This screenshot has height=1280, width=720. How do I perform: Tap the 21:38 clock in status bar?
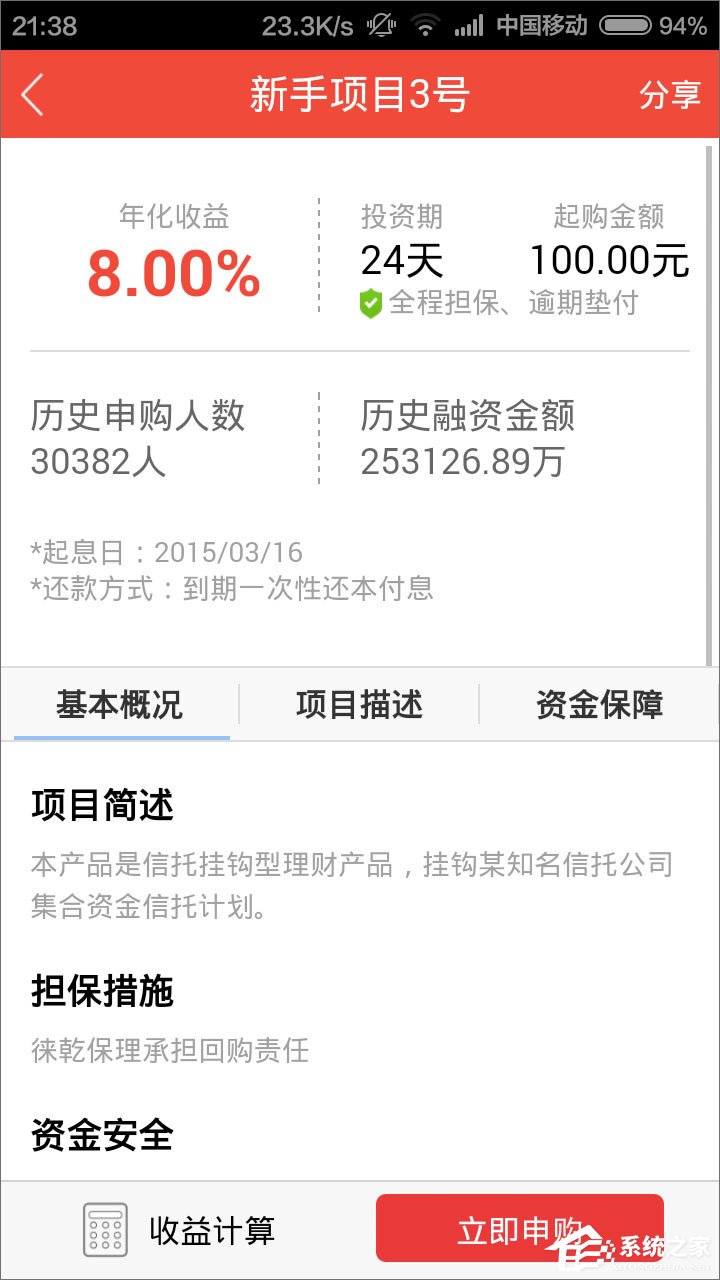[45, 22]
